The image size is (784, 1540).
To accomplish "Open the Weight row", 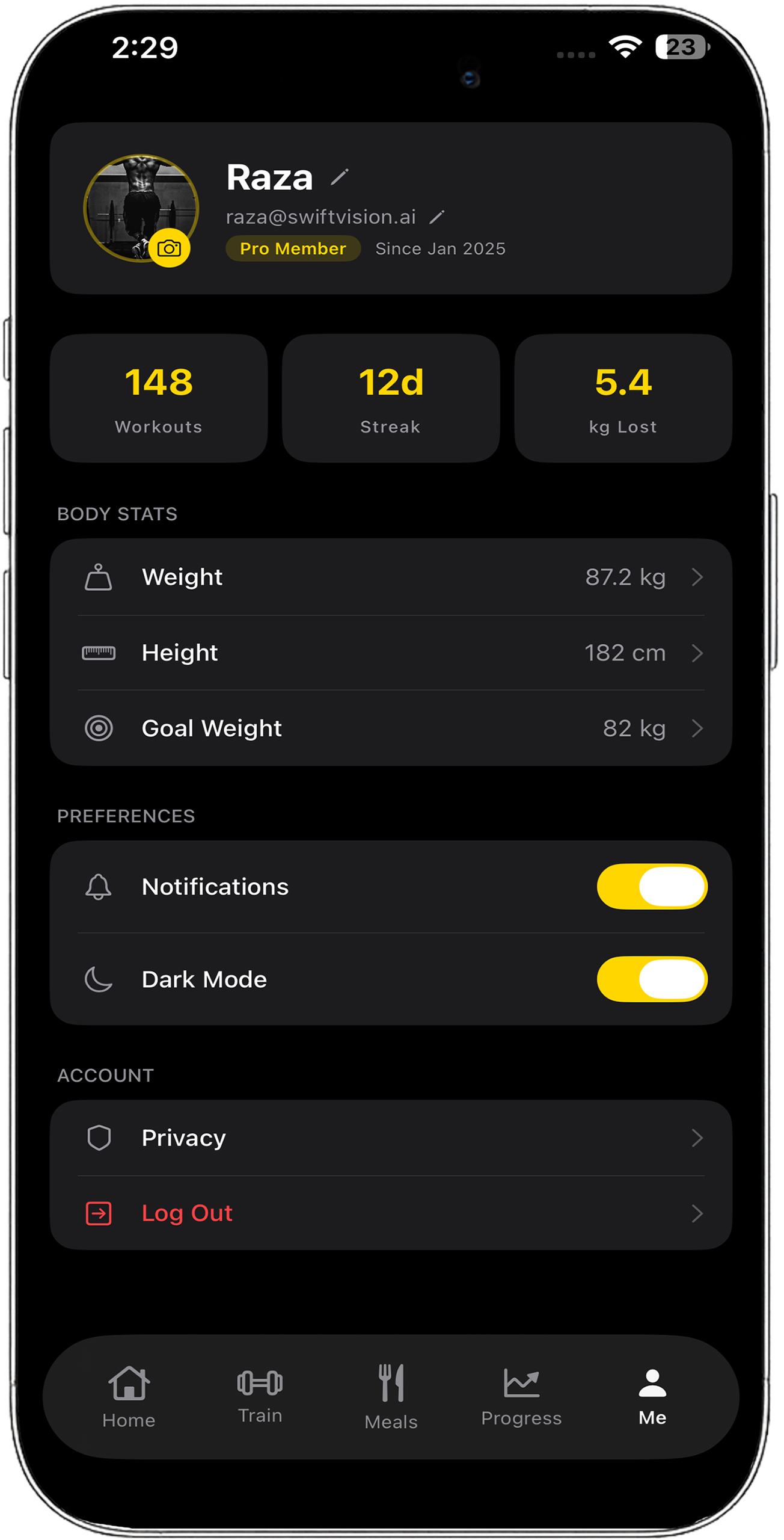I will point(391,577).
